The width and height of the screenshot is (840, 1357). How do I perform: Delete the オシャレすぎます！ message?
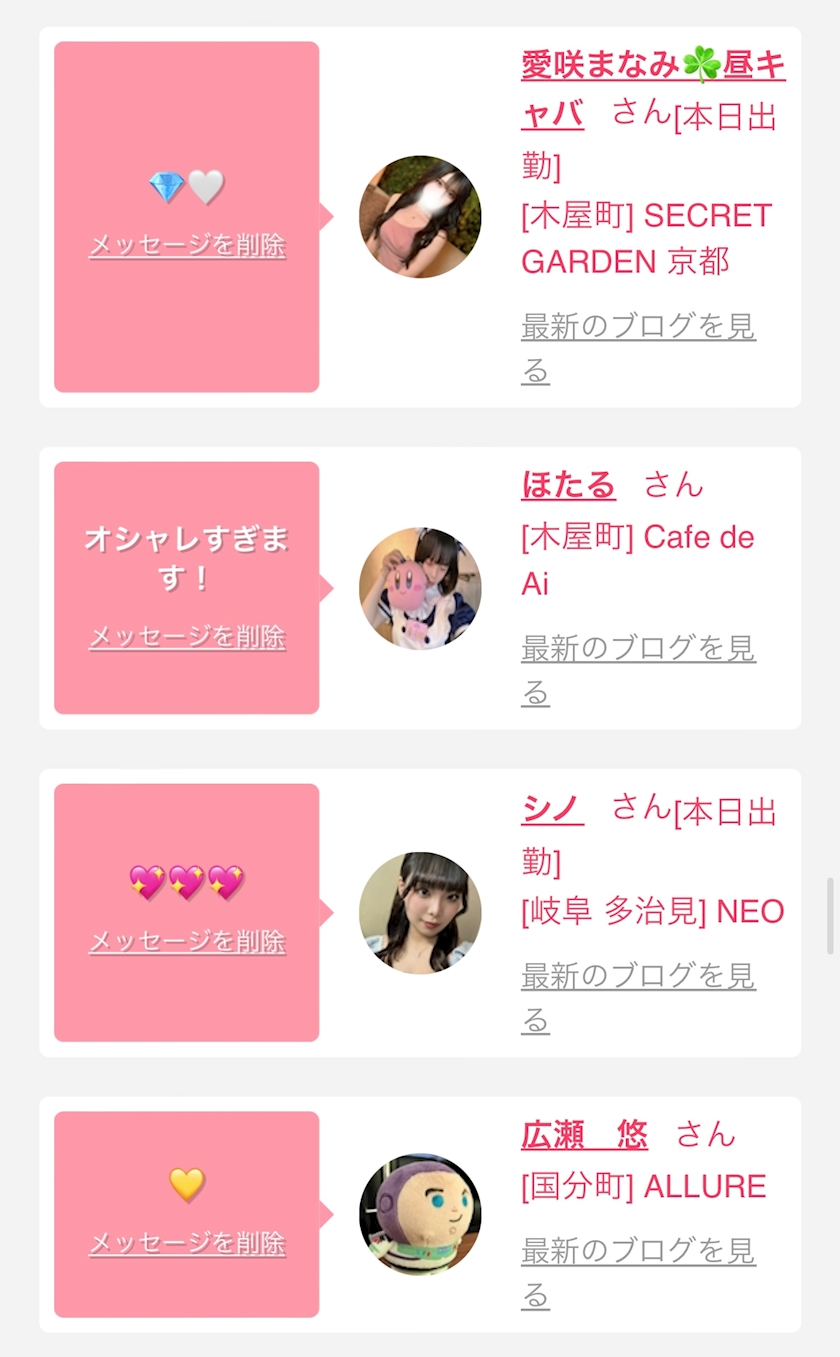pyautogui.click(x=187, y=637)
